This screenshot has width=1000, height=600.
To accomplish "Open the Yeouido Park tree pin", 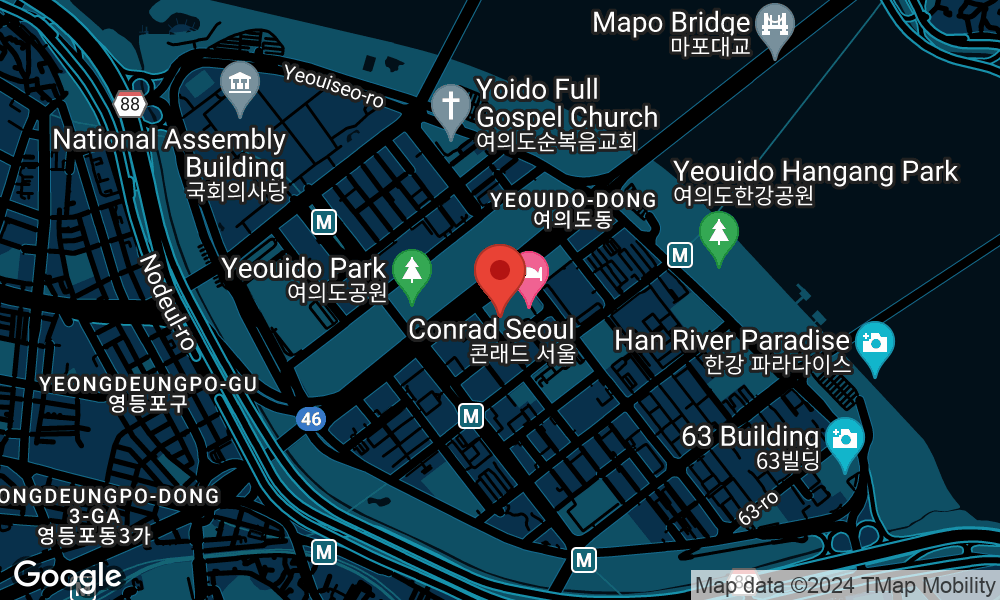I will pyautogui.click(x=411, y=269).
